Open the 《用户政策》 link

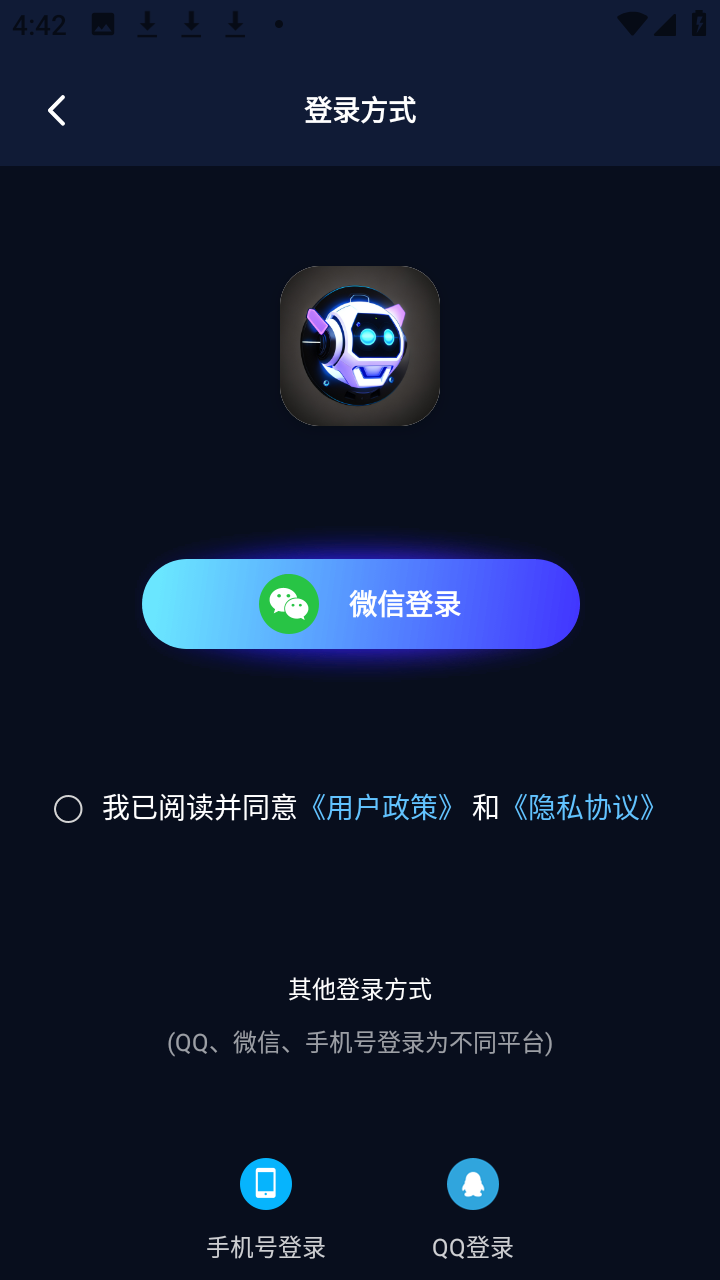point(383,807)
